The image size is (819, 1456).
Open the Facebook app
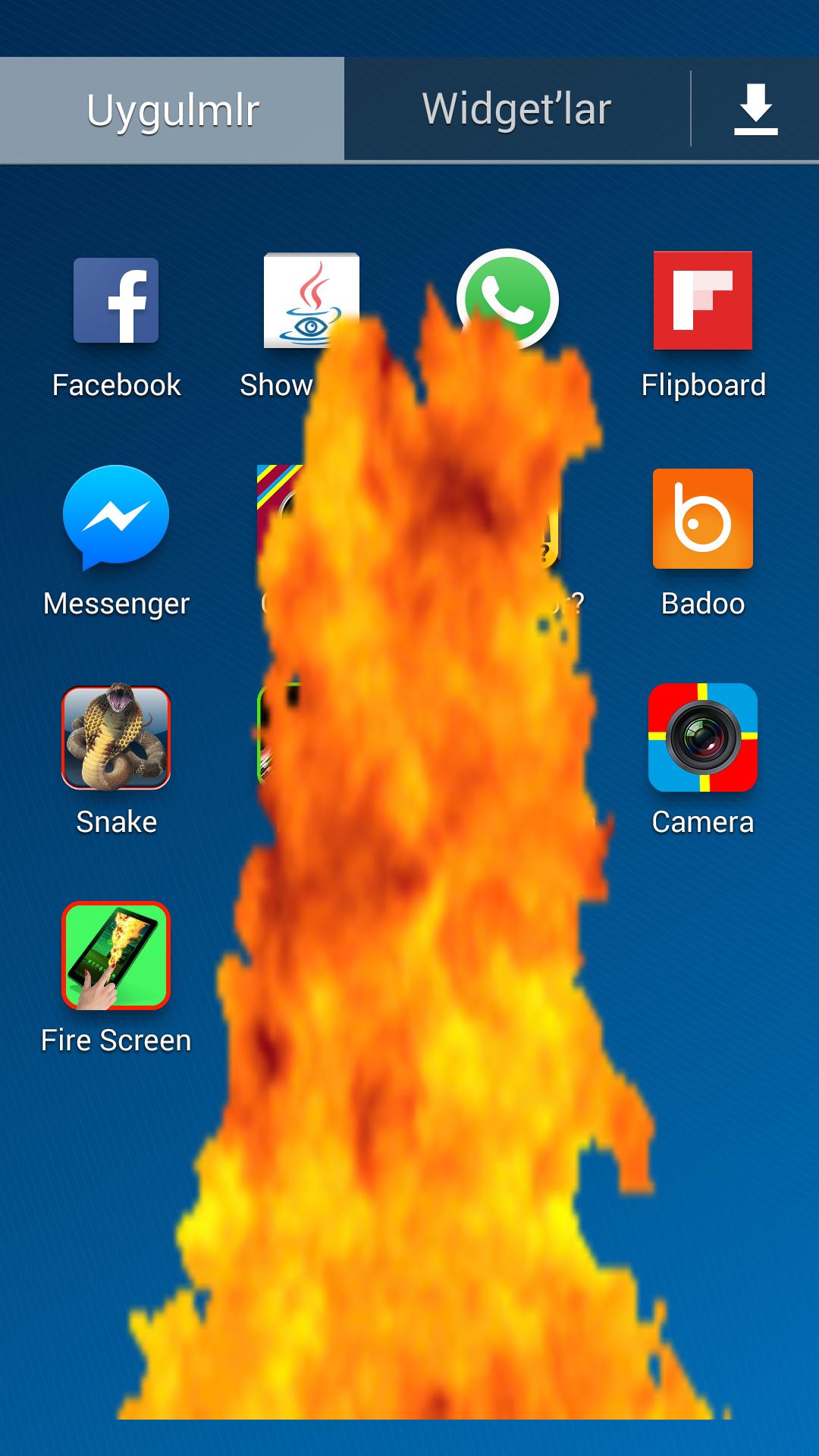(x=115, y=300)
